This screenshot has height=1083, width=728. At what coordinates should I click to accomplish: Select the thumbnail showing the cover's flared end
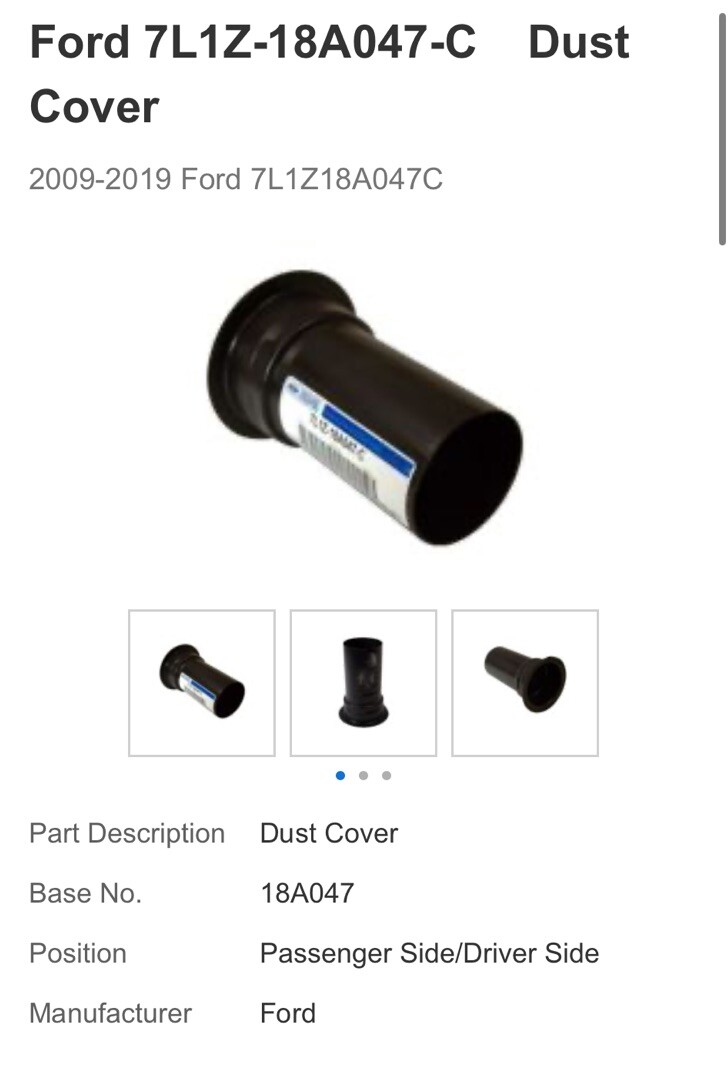[525, 683]
